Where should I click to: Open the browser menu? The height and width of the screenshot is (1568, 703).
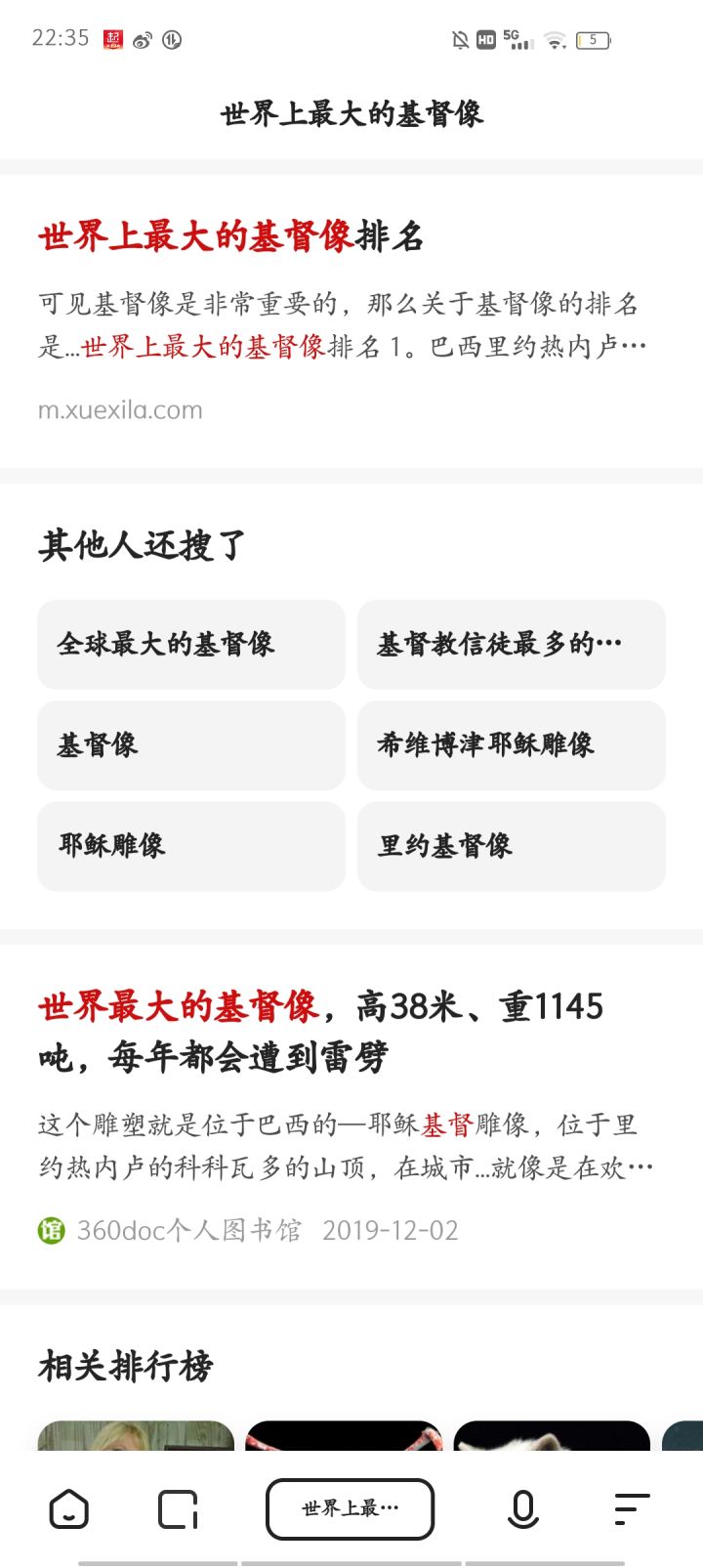pyautogui.click(x=632, y=1509)
